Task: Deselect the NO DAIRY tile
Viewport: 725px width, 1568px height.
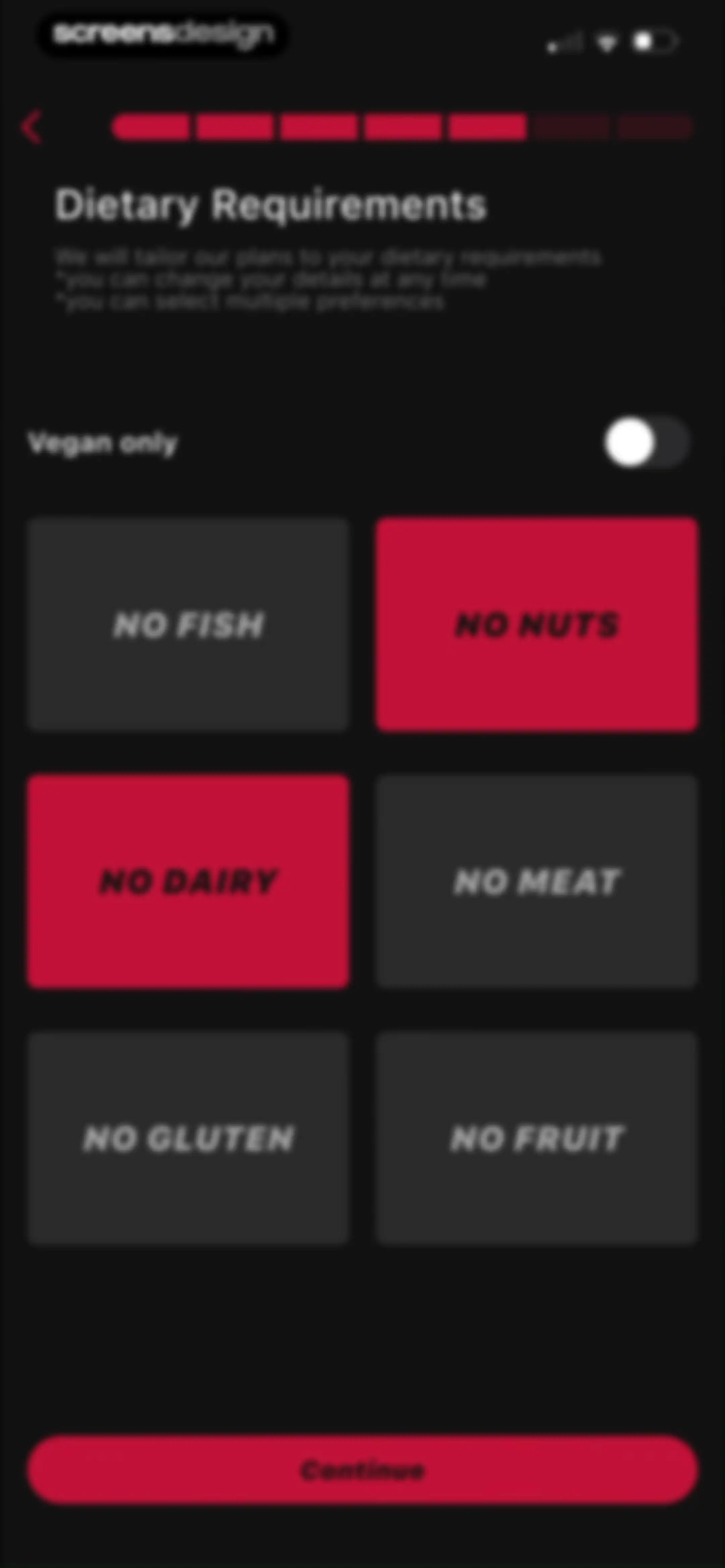Action: click(x=188, y=881)
